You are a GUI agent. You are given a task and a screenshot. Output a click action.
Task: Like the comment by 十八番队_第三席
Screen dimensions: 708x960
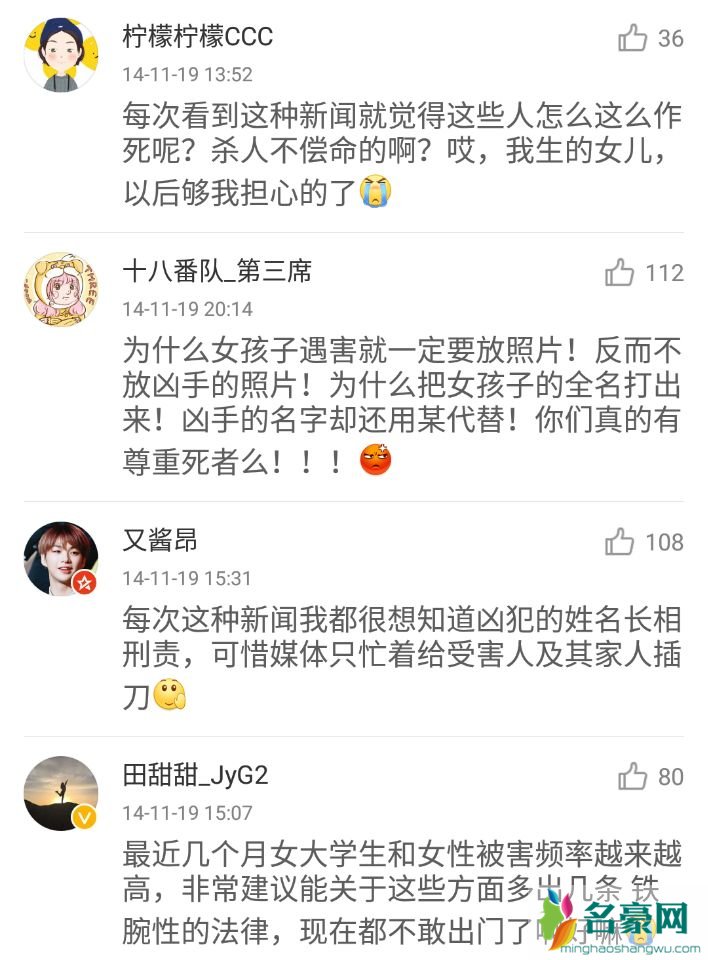click(620, 272)
